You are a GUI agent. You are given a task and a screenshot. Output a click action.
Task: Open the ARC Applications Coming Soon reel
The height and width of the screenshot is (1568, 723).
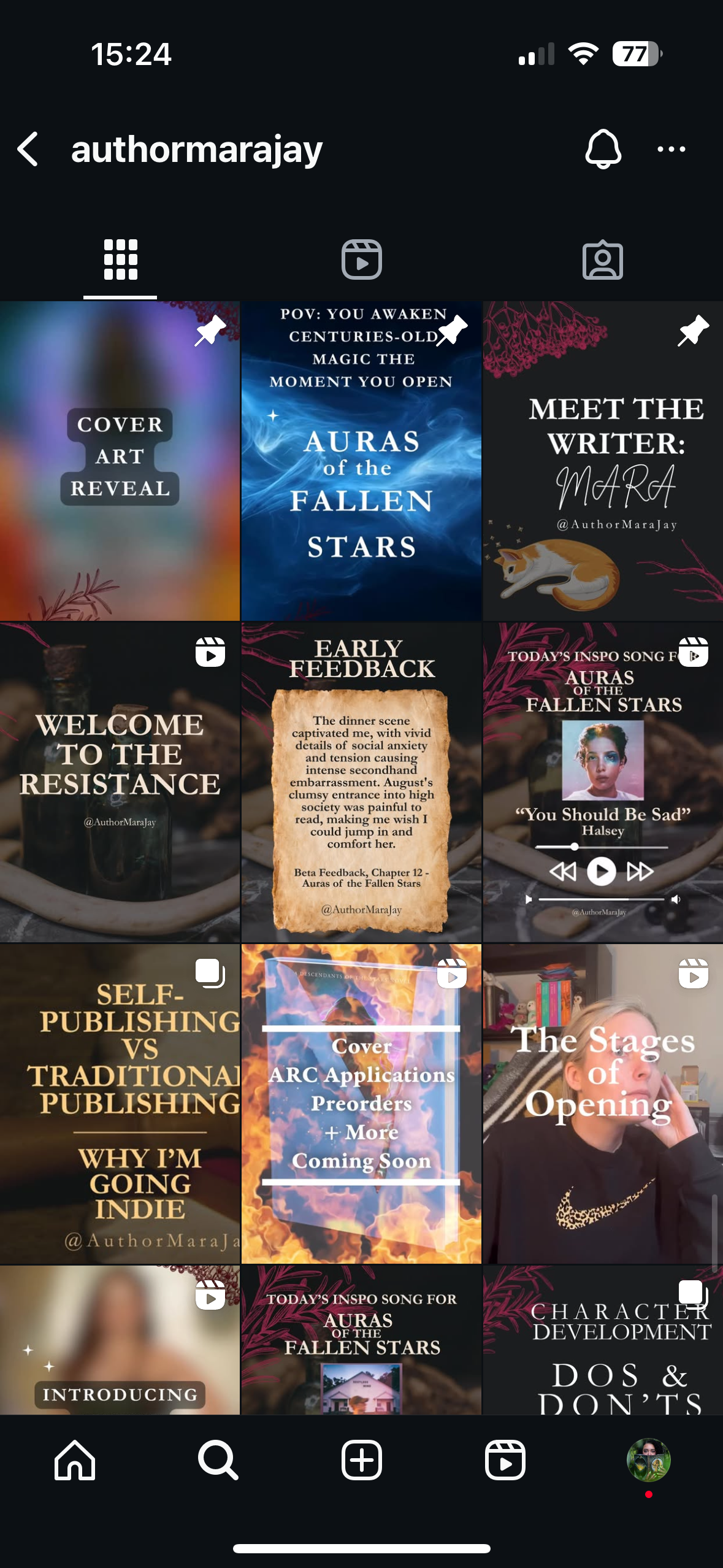tap(361, 1103)
